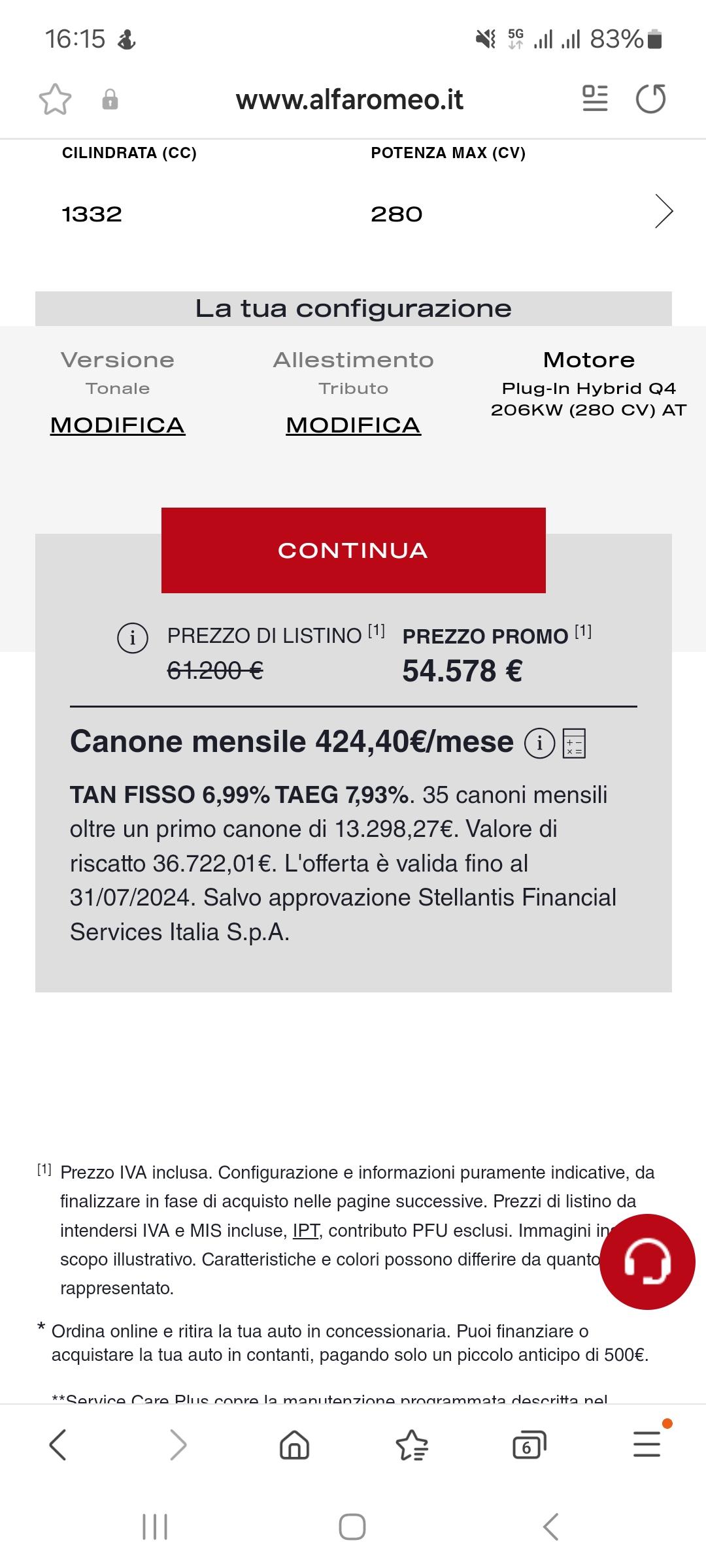View the 6 open browser tabs
The image size is (706, 1568).
(x=529, y=1445)
